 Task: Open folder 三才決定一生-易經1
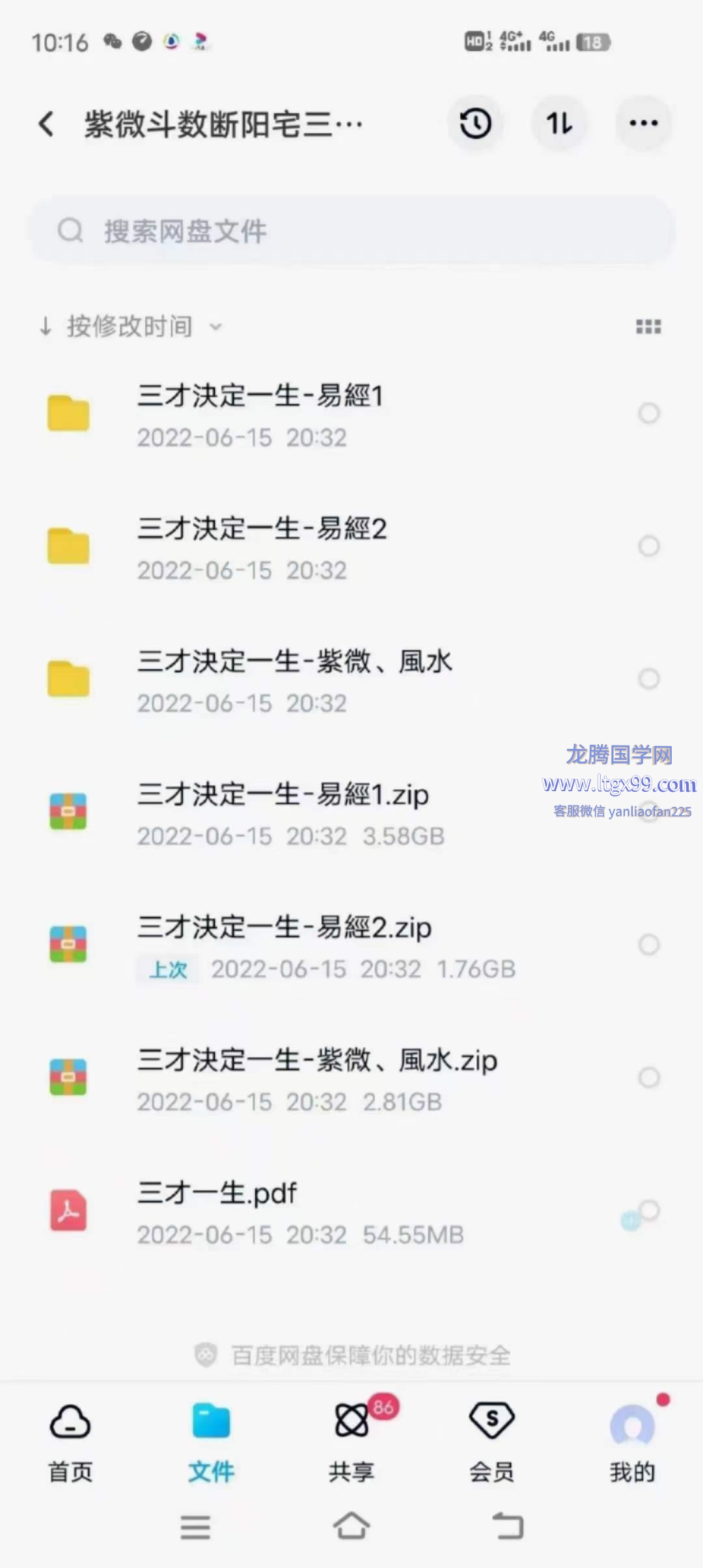[x=260, y=415]
